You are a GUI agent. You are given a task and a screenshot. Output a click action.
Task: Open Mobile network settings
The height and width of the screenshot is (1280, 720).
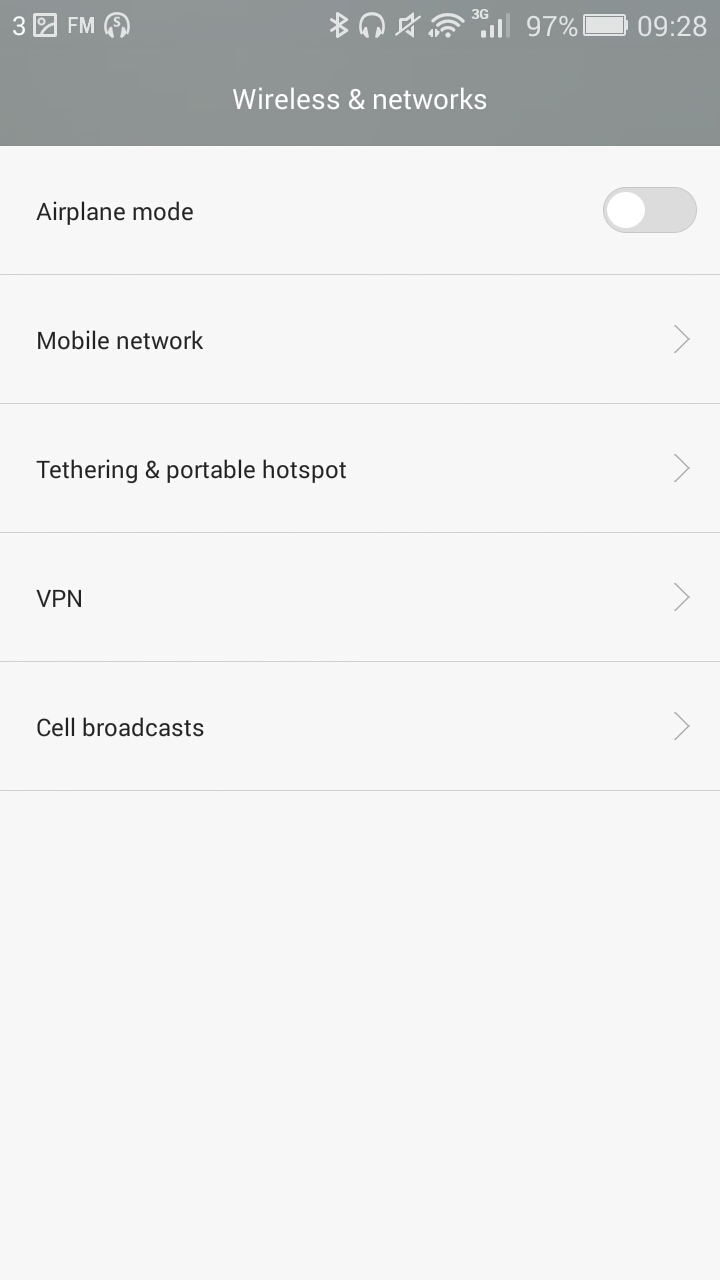point(360,340)
